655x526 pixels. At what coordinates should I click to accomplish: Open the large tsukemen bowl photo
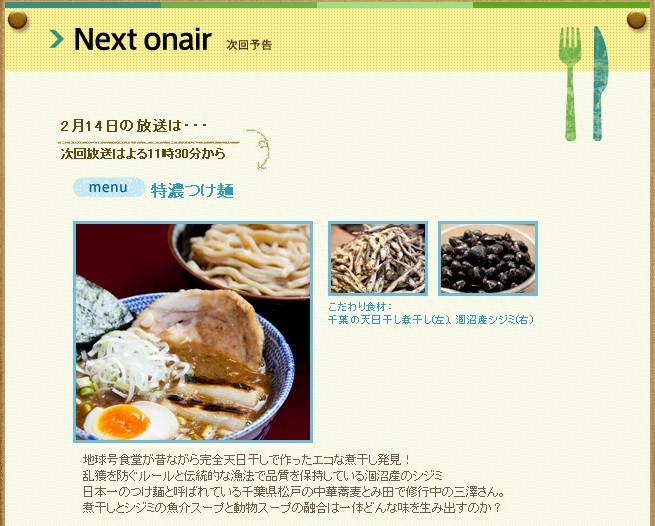pos(193,331)
